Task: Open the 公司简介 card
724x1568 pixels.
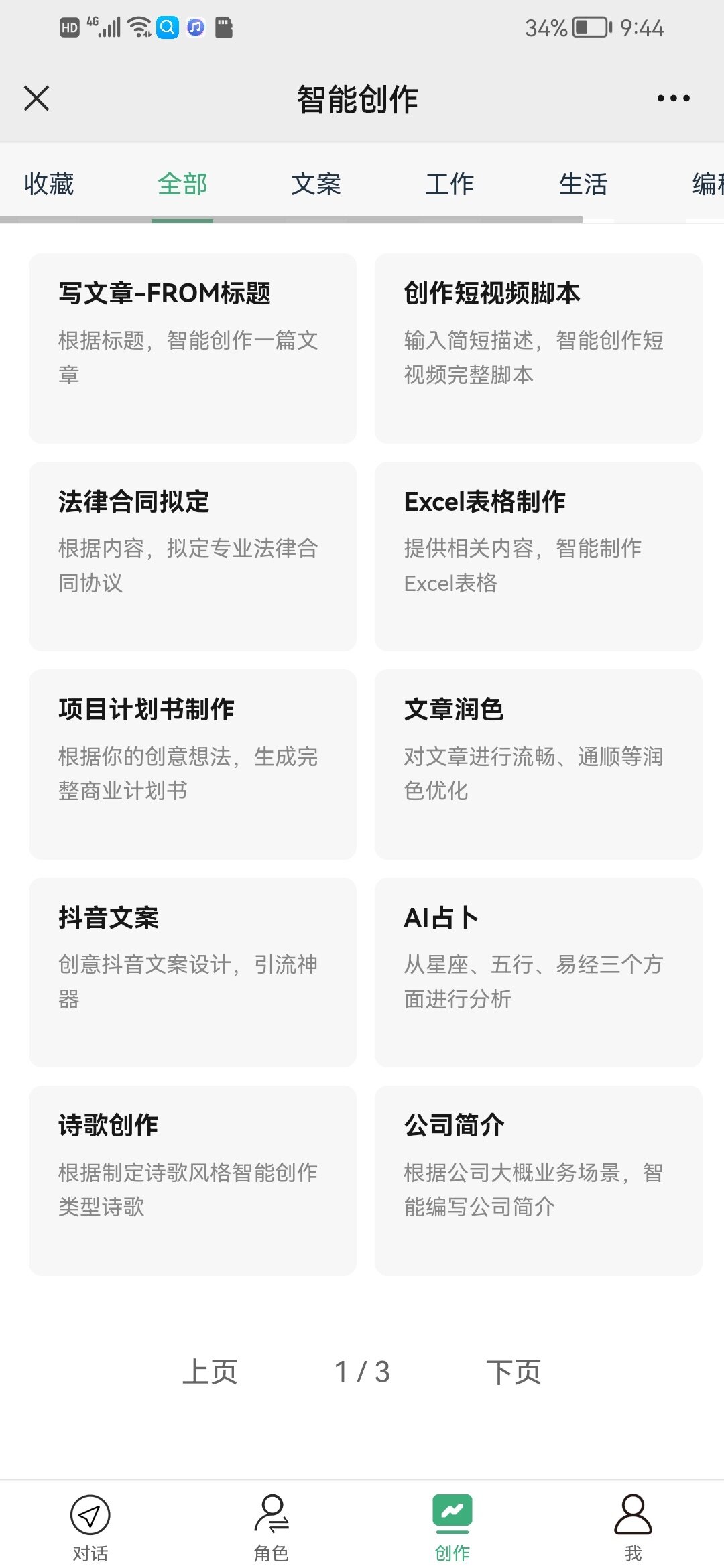Action: (x=538, y=1181)
